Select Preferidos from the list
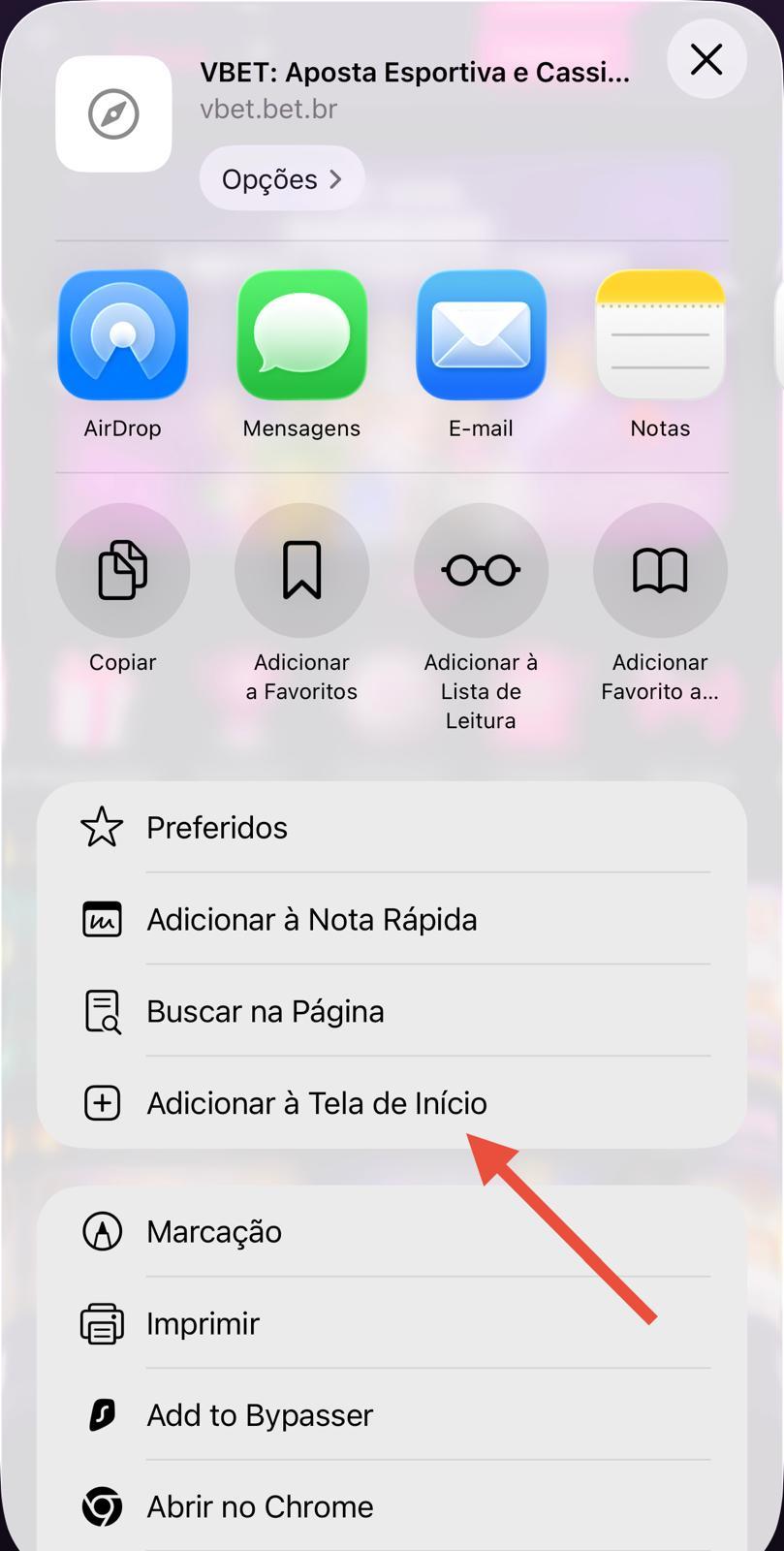784x1551 pixels. coord(217,827)
